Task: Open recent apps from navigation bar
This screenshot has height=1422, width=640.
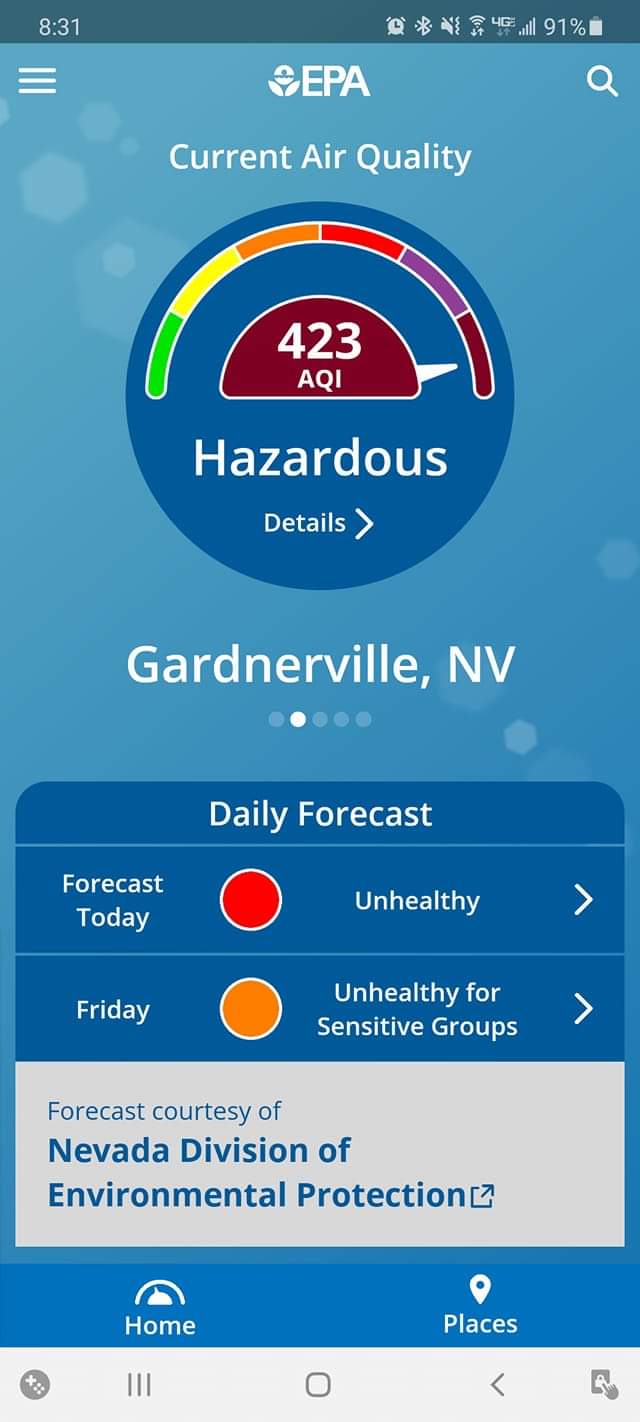Action: (139, 1384)
